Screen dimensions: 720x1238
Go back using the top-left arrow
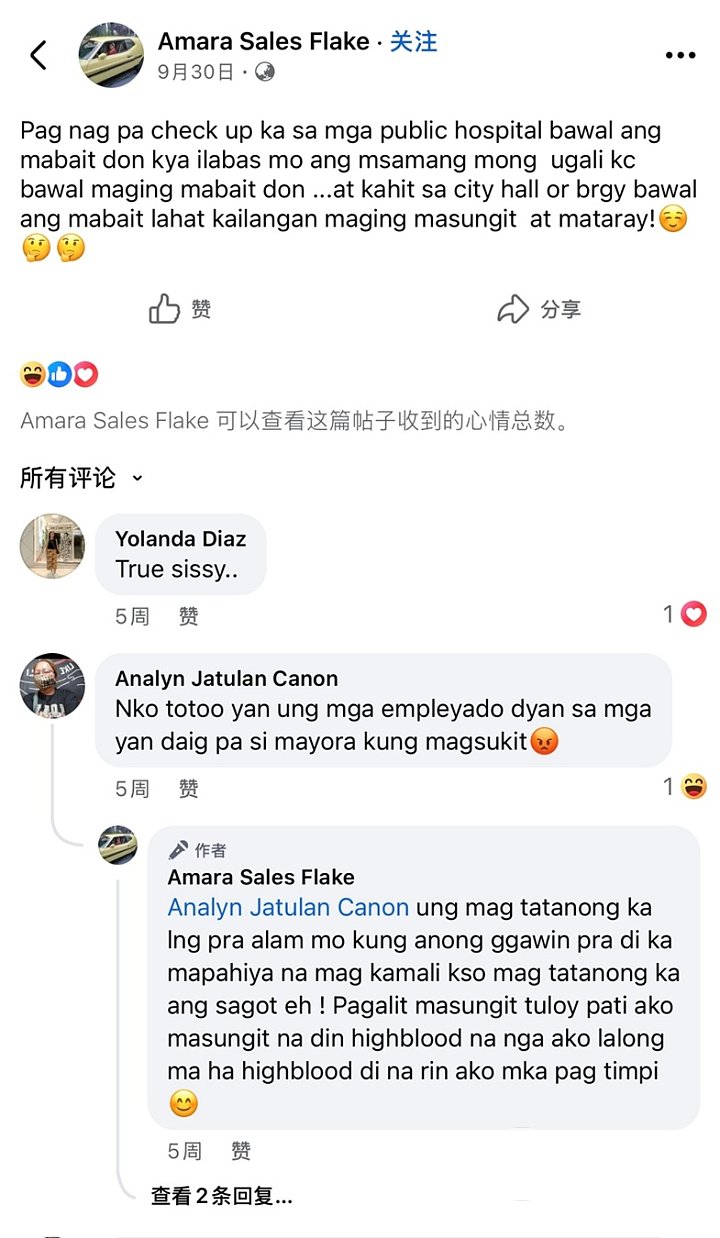39,55
